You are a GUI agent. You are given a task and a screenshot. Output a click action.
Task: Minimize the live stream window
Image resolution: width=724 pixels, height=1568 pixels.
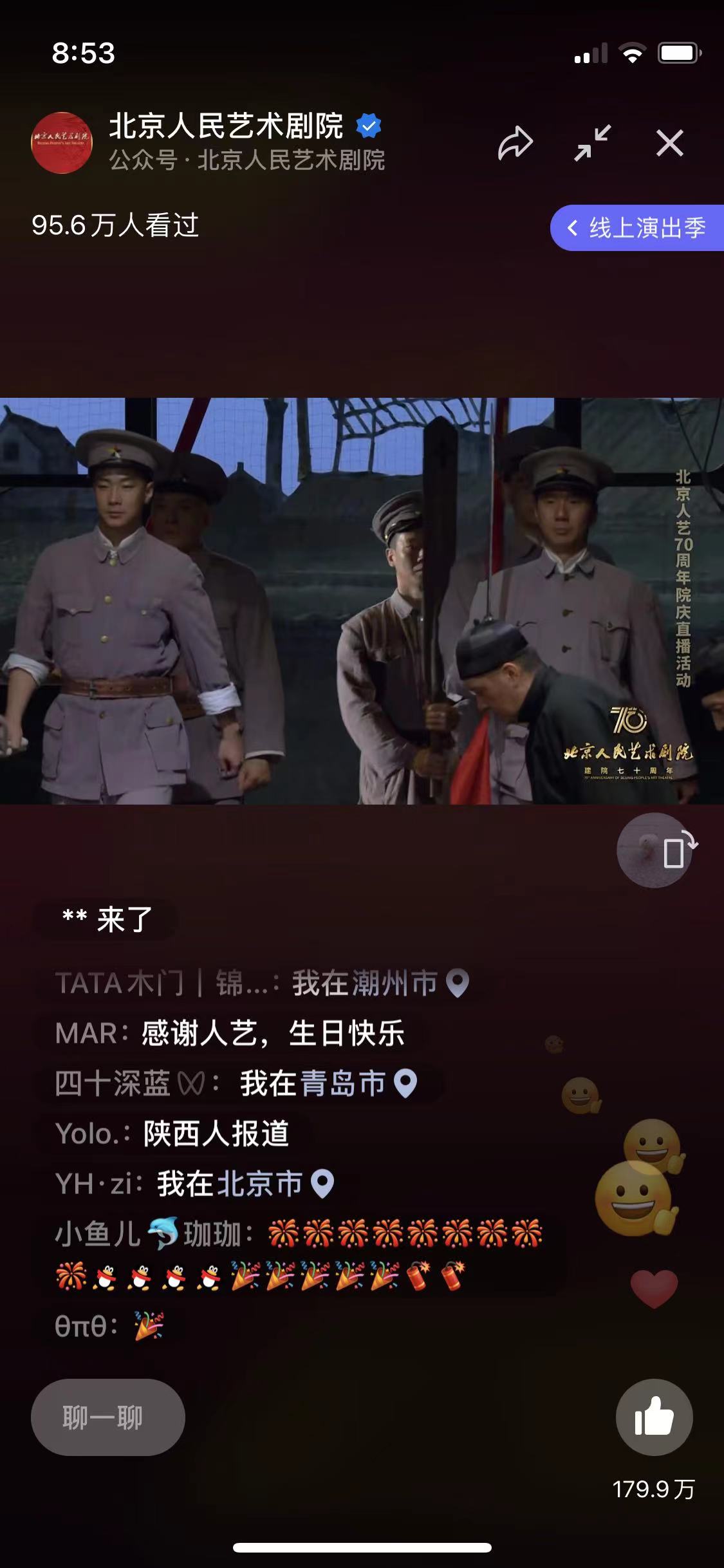[592, 143]
